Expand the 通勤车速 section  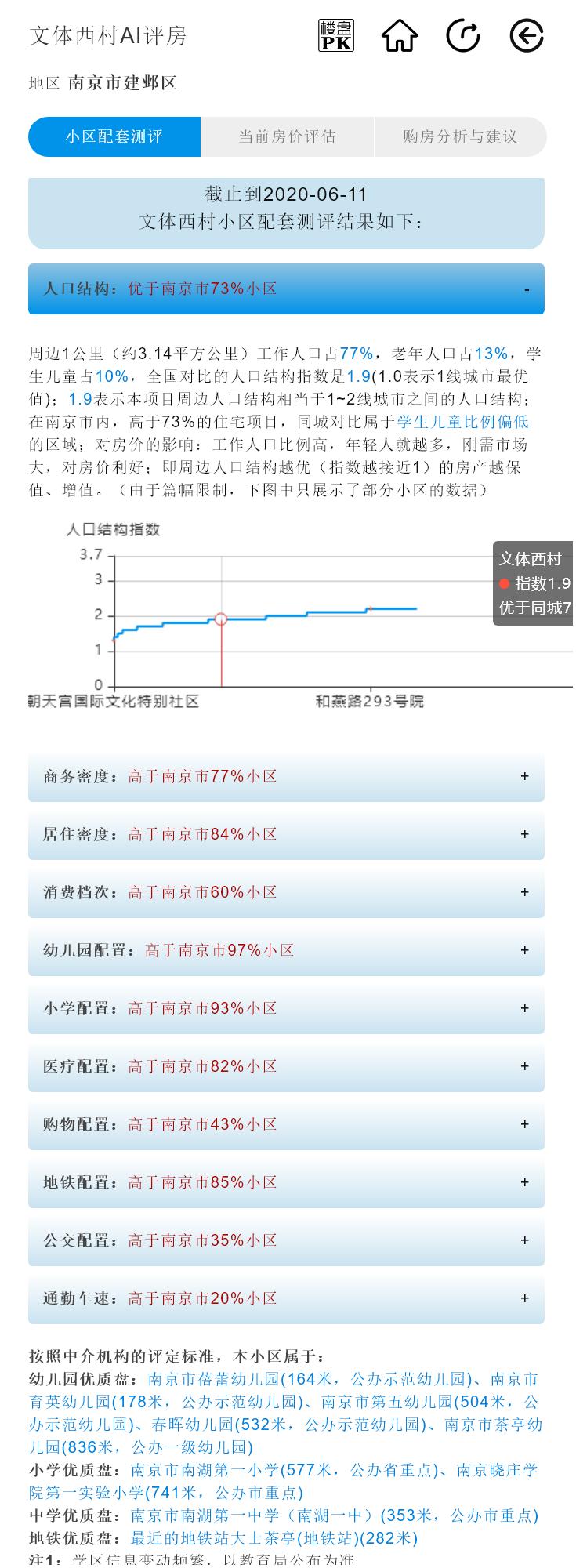click(x=525, y=1298)
